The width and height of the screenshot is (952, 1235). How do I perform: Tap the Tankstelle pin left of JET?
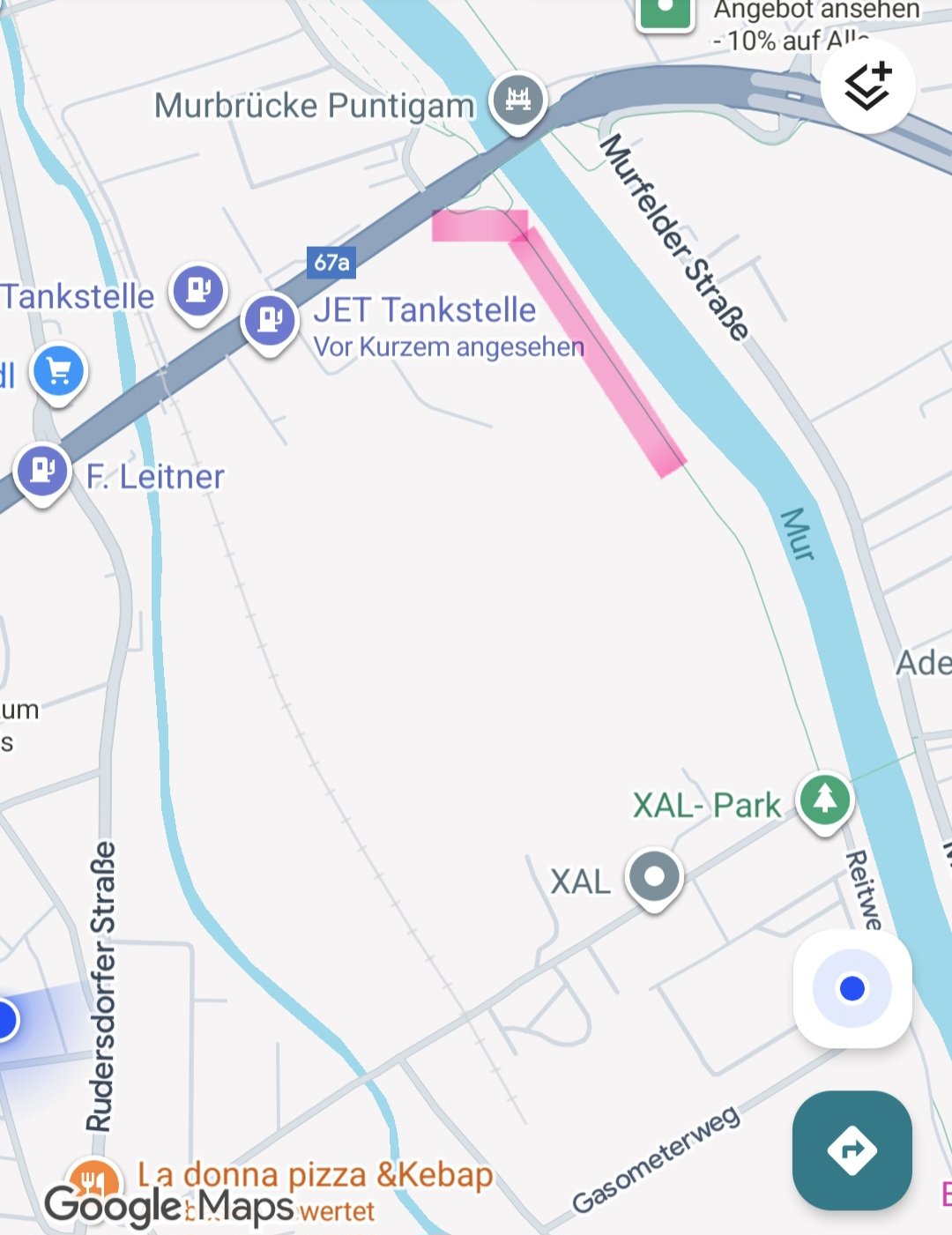tap(198, 289)
